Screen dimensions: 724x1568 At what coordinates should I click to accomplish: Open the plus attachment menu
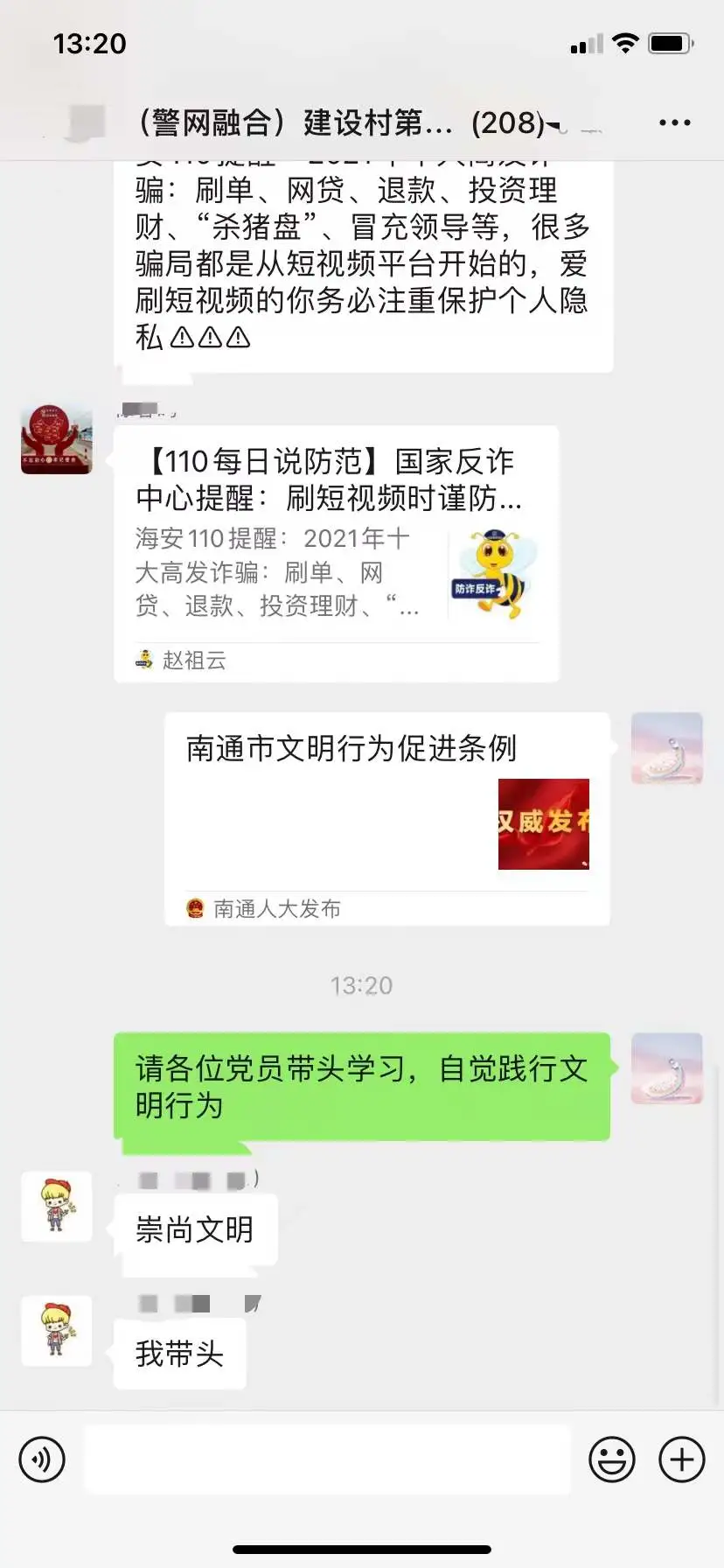point(681,1459)
